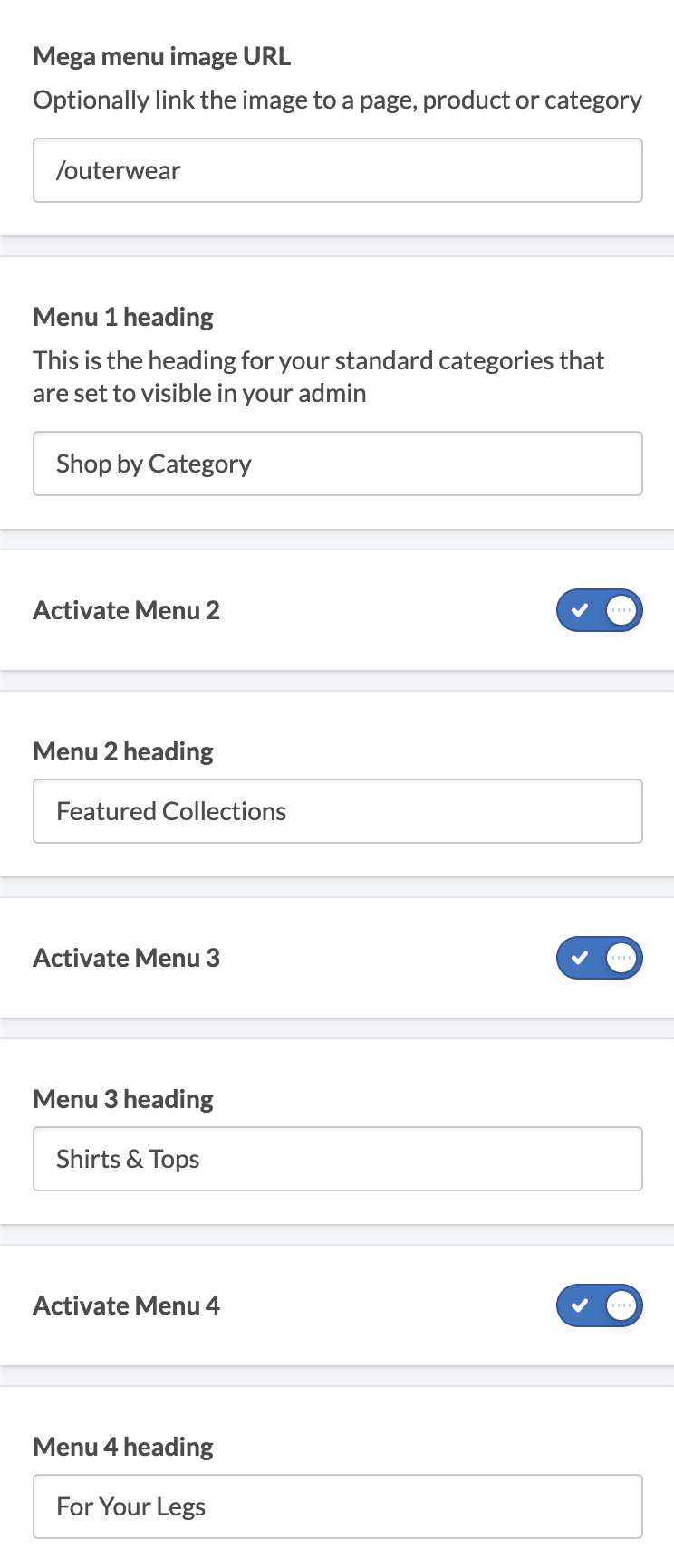Select the Menu 3 heading field

[337, 1159]
